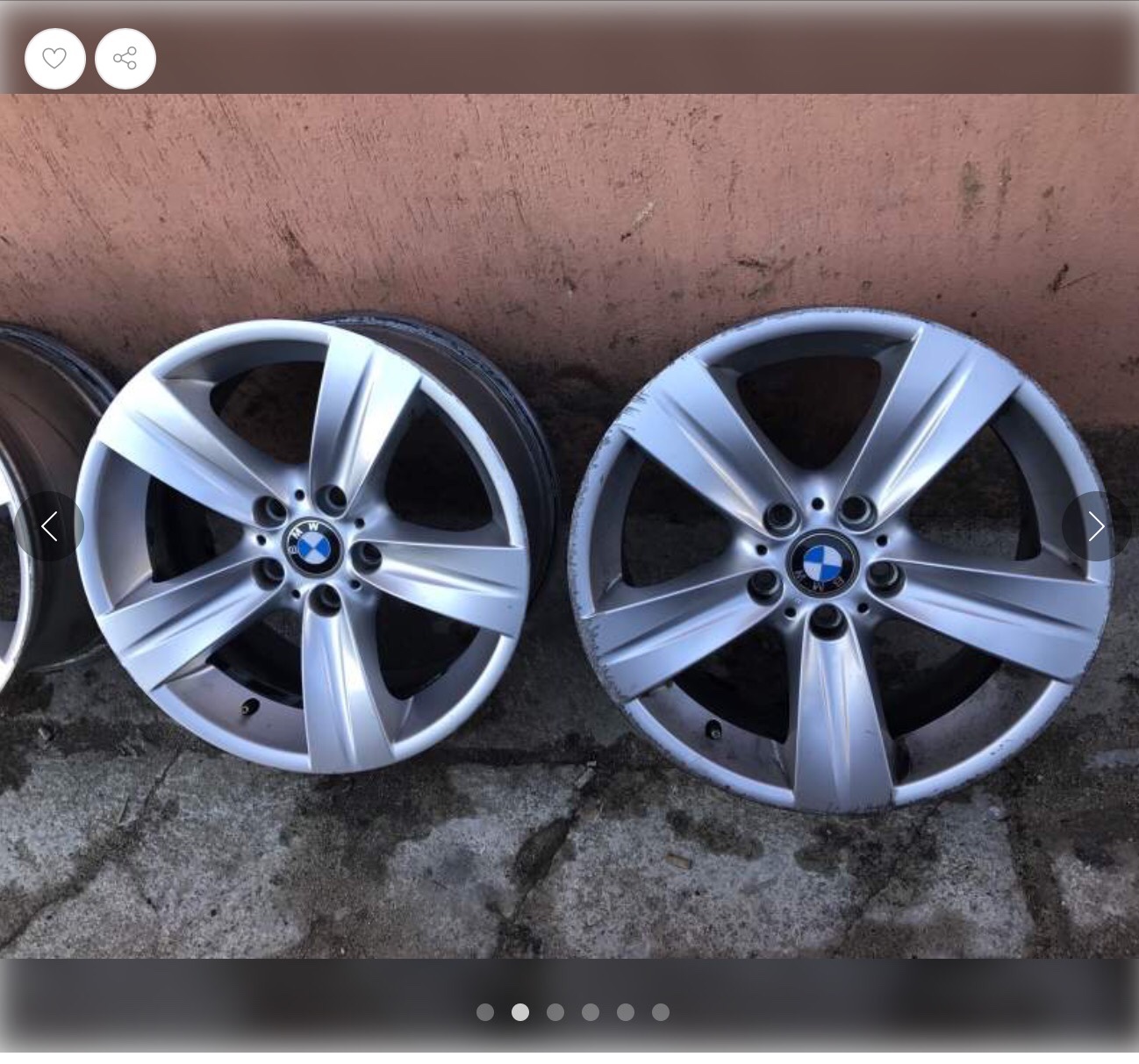
Task: Add this listing to favorites
Action: 55,59
